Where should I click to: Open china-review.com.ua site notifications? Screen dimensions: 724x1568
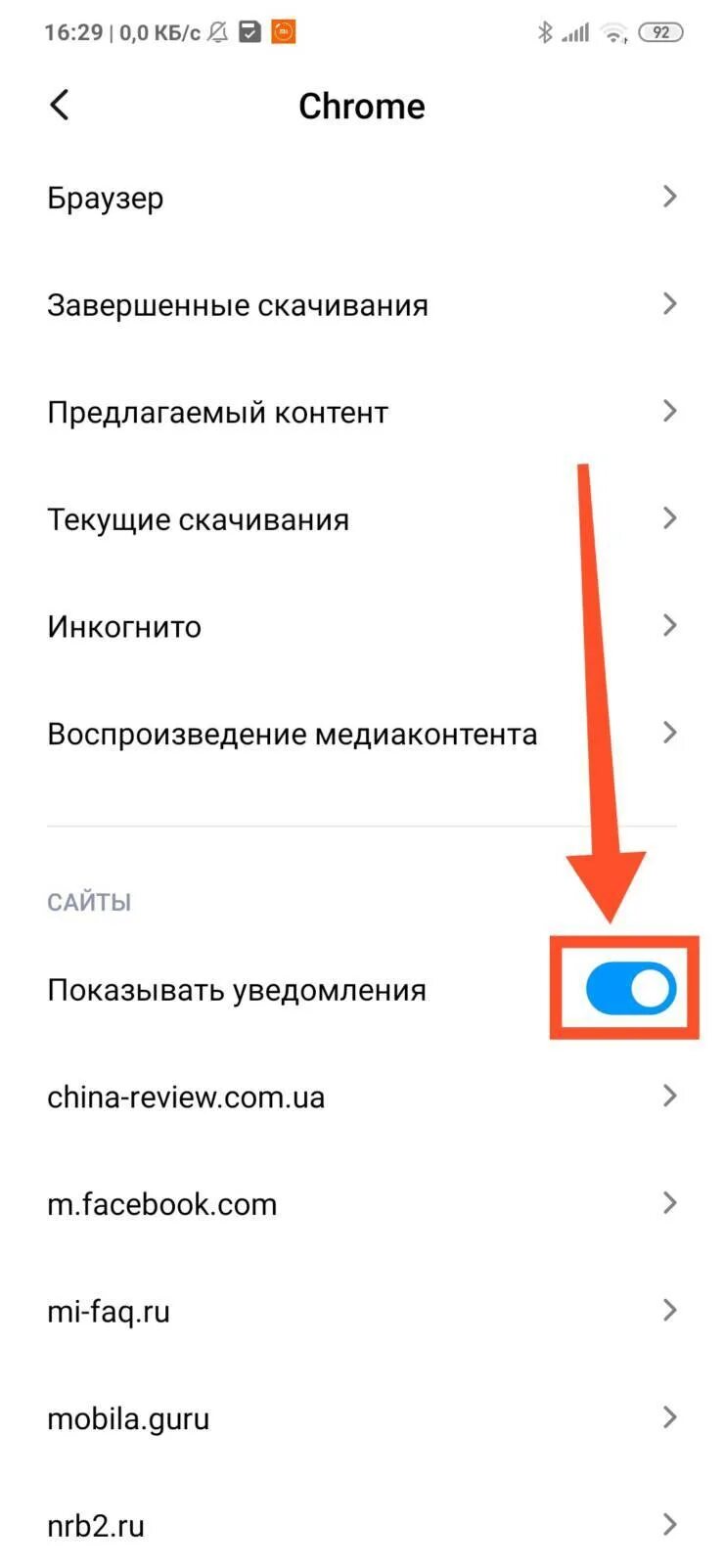(x=362, y=1097)
